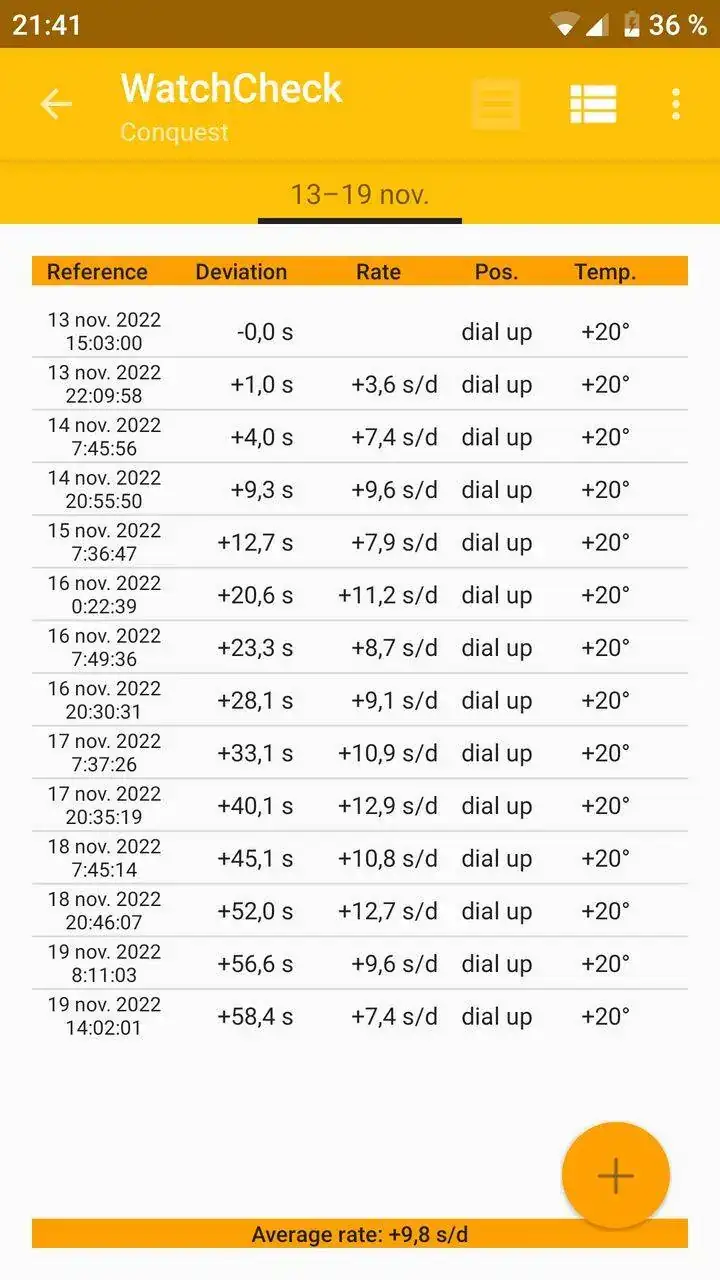Image resolution: width=720 pixels, height=1280 pixels.
Task: Select the 13–19 nov. period tab
Action: point(360,194)
